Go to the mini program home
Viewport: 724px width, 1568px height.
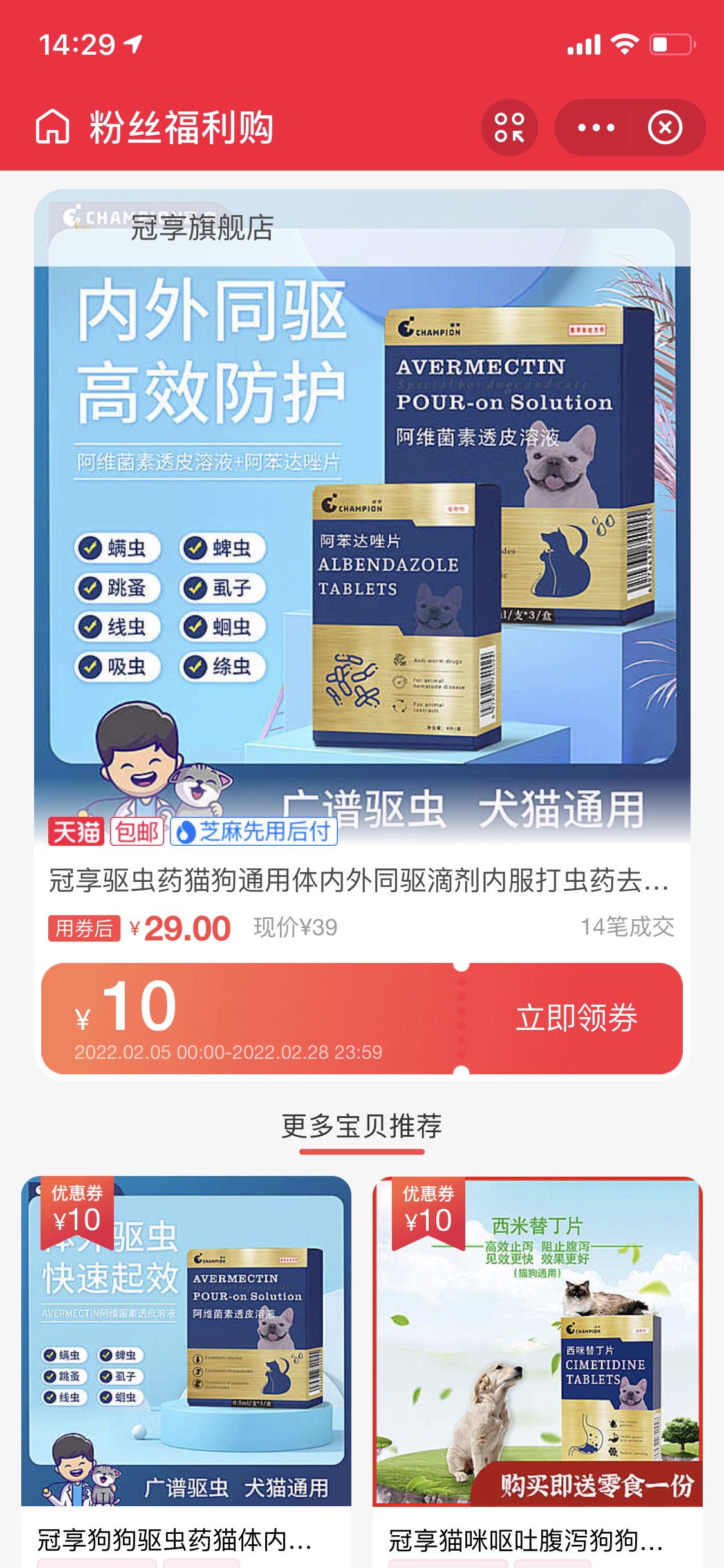pyautogui.click(x=52, y=126)
